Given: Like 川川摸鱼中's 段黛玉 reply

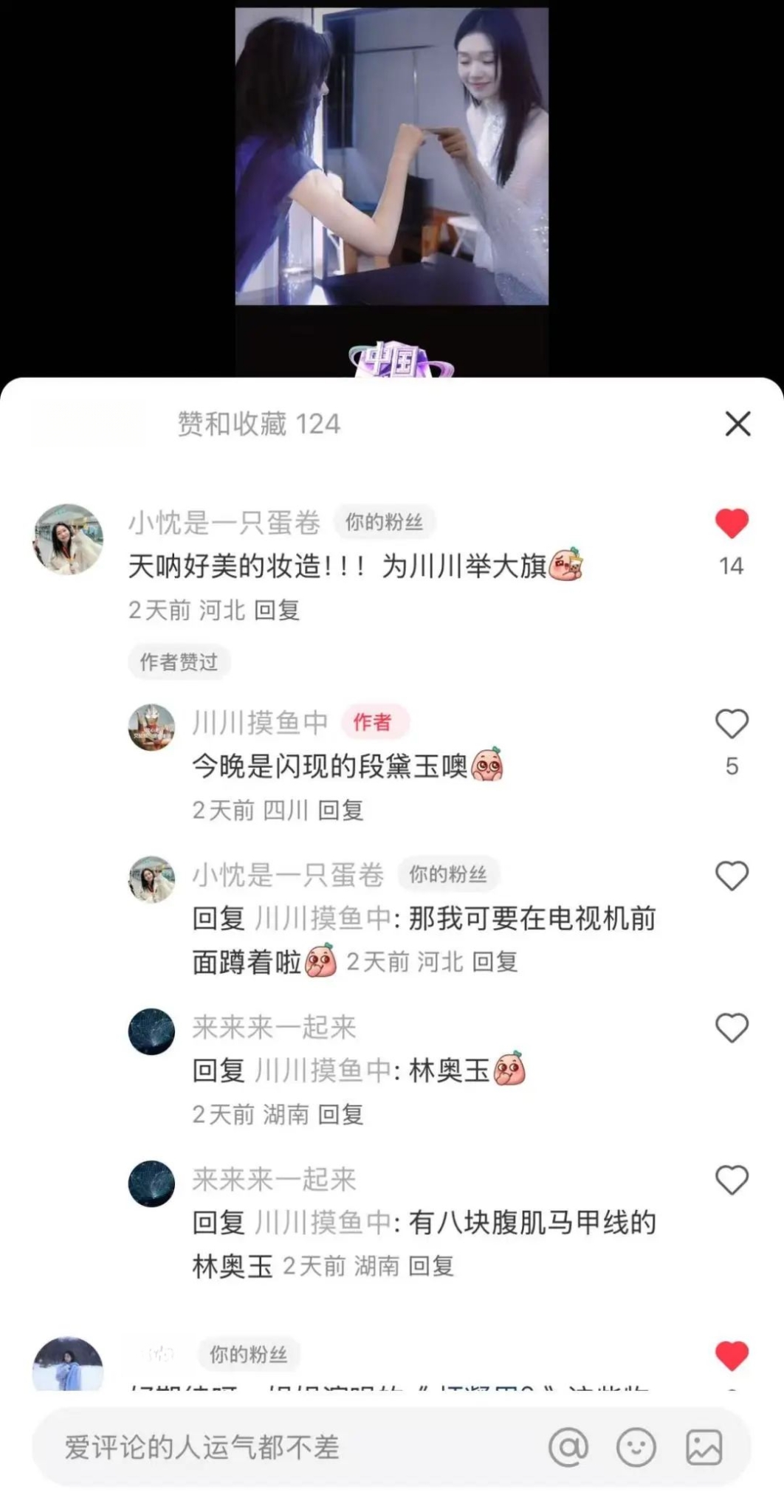Looking at the screenshot, I should coord(732,724).
